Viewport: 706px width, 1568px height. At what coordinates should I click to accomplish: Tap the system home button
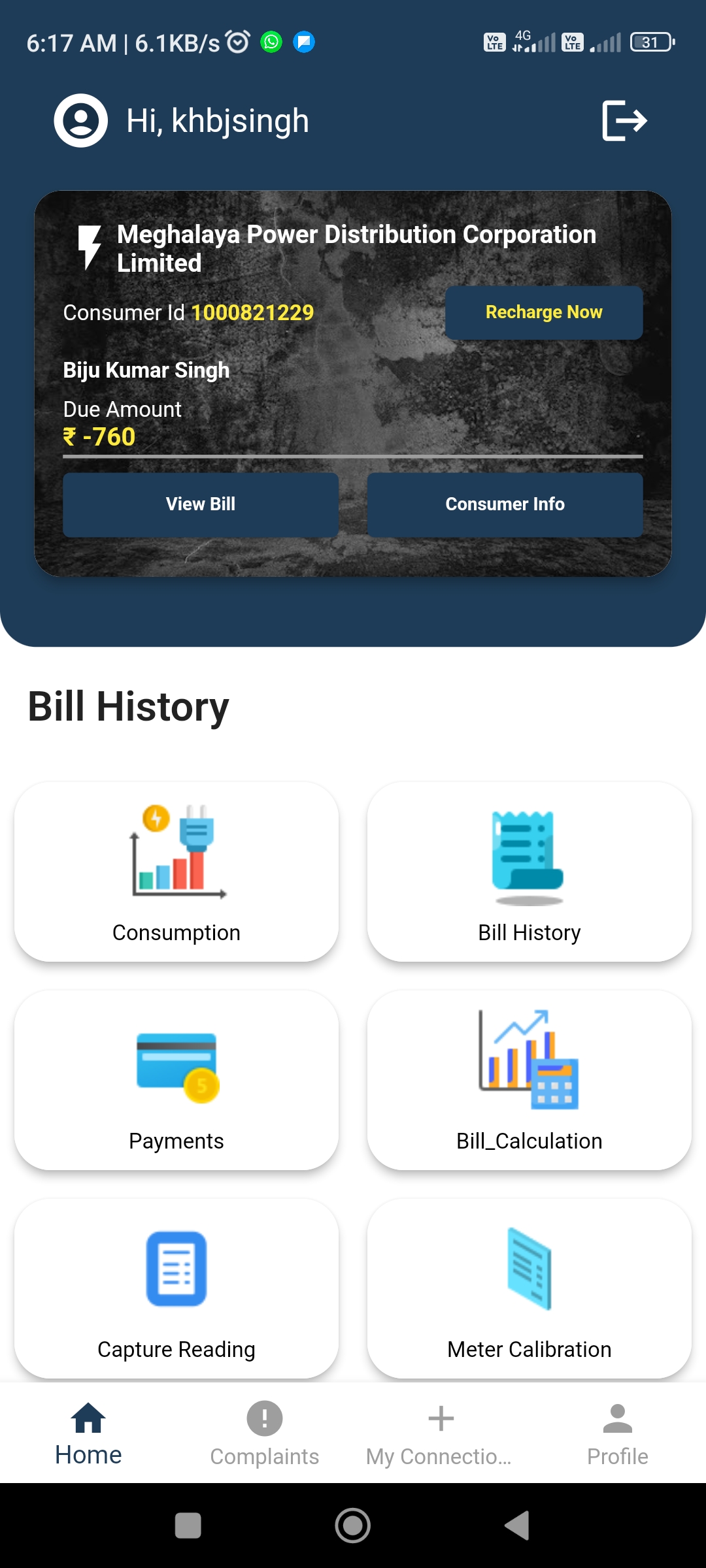pos(353,1526)
